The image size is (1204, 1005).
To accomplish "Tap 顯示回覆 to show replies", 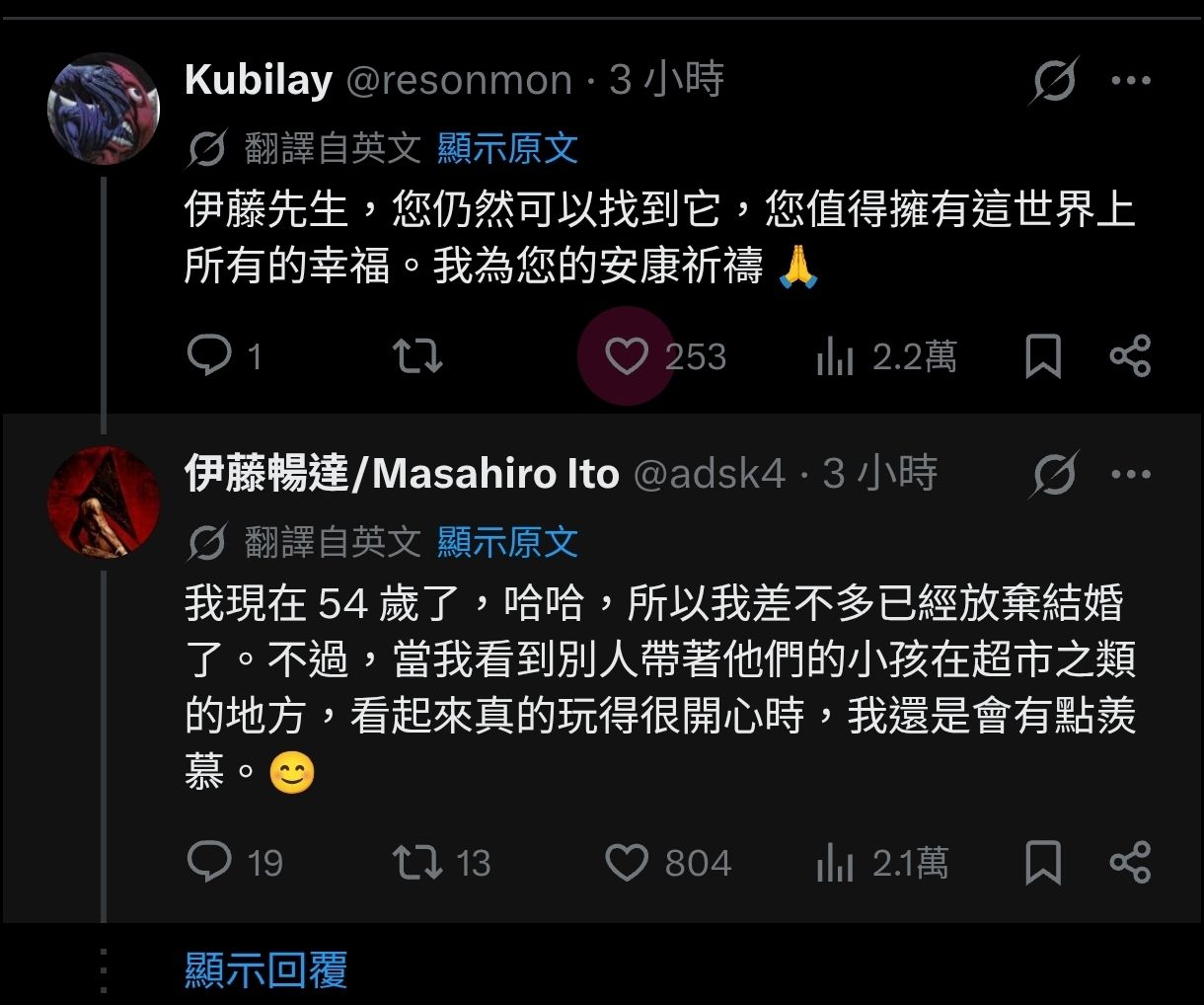I will coord(266,969).
